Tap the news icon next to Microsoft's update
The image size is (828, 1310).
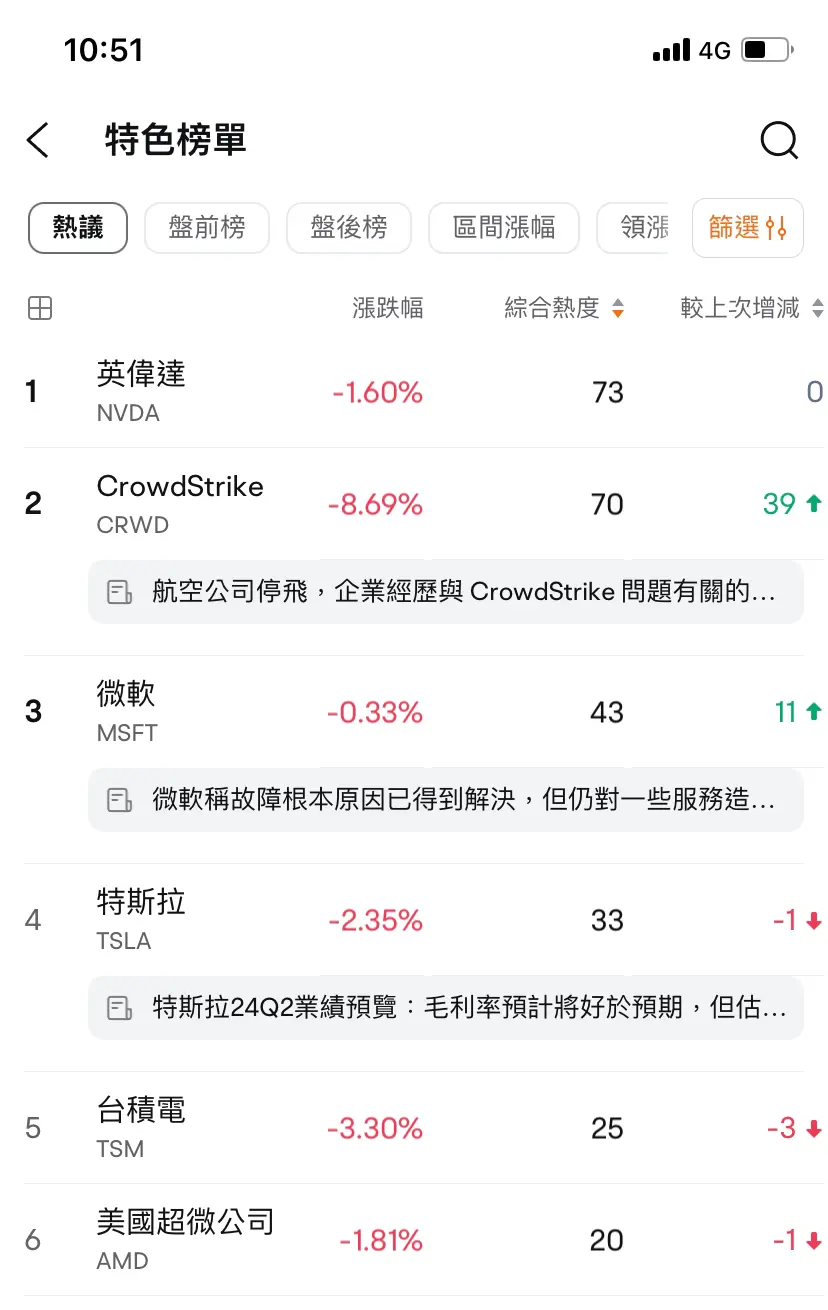click(120, 800)
